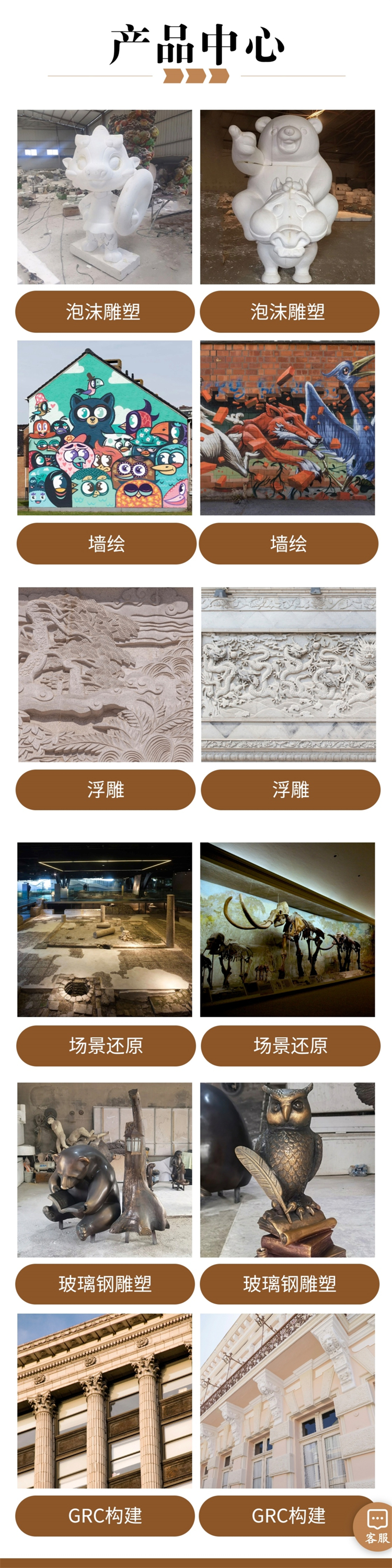The height and width of the screenshot is (1568, 392).
Task: Open GRC构建 tile with the stone columns
Action: coord(105,1401)
